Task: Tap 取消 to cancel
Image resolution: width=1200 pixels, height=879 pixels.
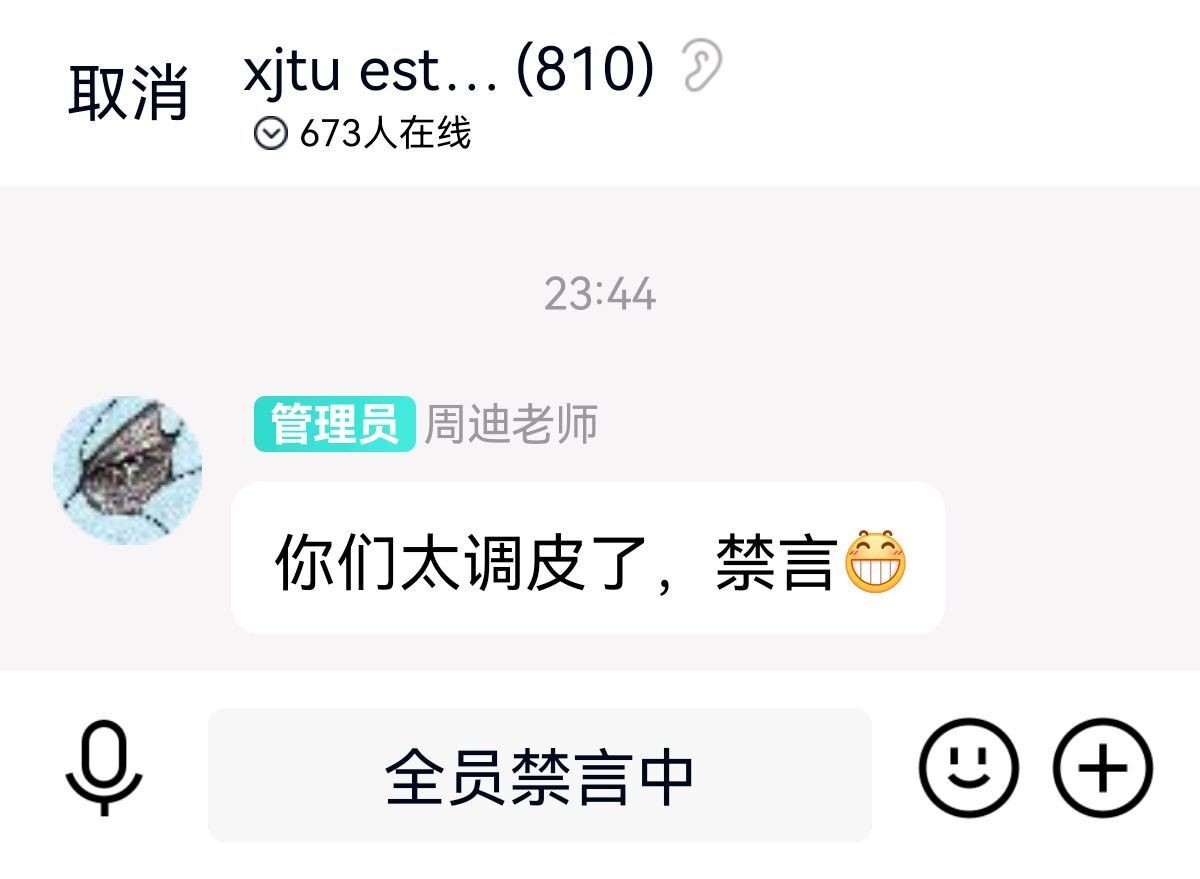Action: tap(128, 93)
